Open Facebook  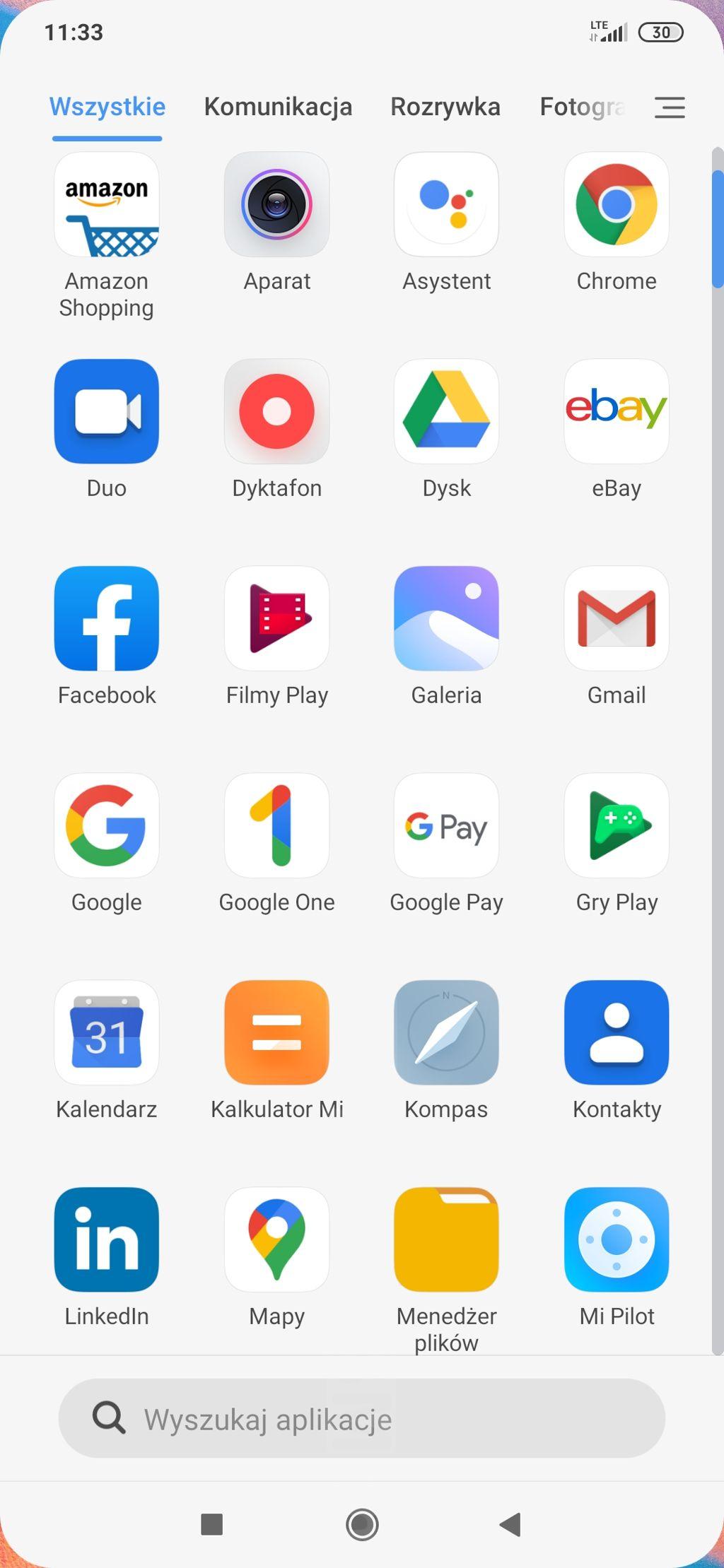[x=107, y=618]
